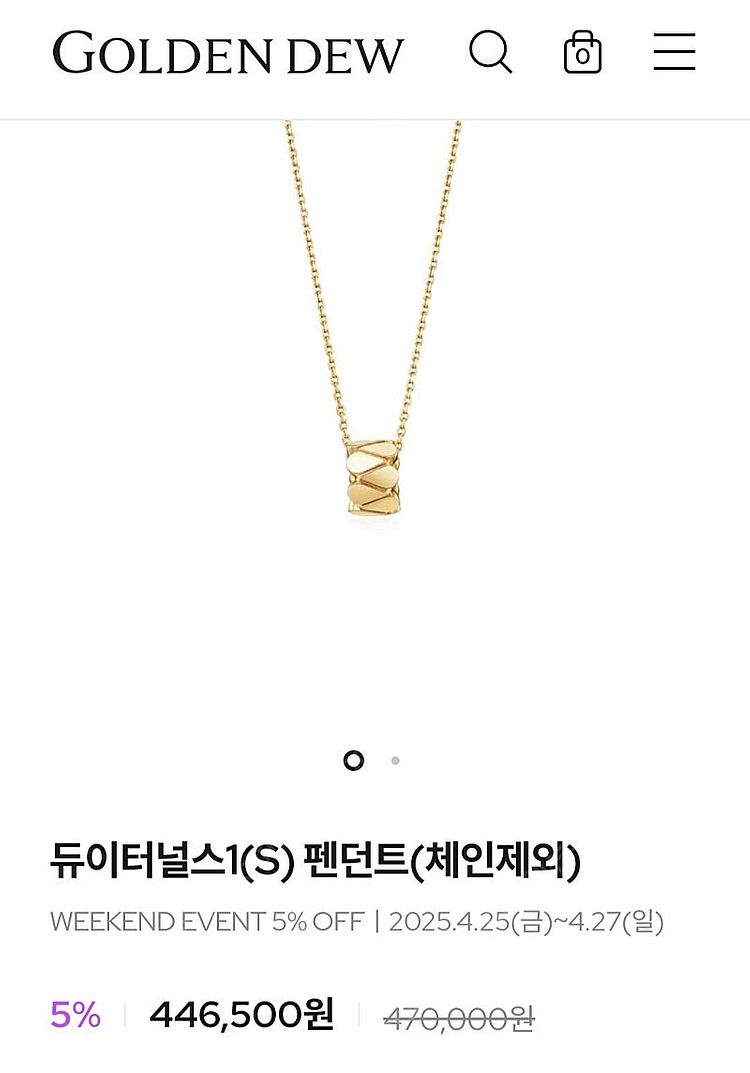This screenshot has width=750, height=1073.
Task: Enlarge the pendant product photo
Action: coord(375,420)
